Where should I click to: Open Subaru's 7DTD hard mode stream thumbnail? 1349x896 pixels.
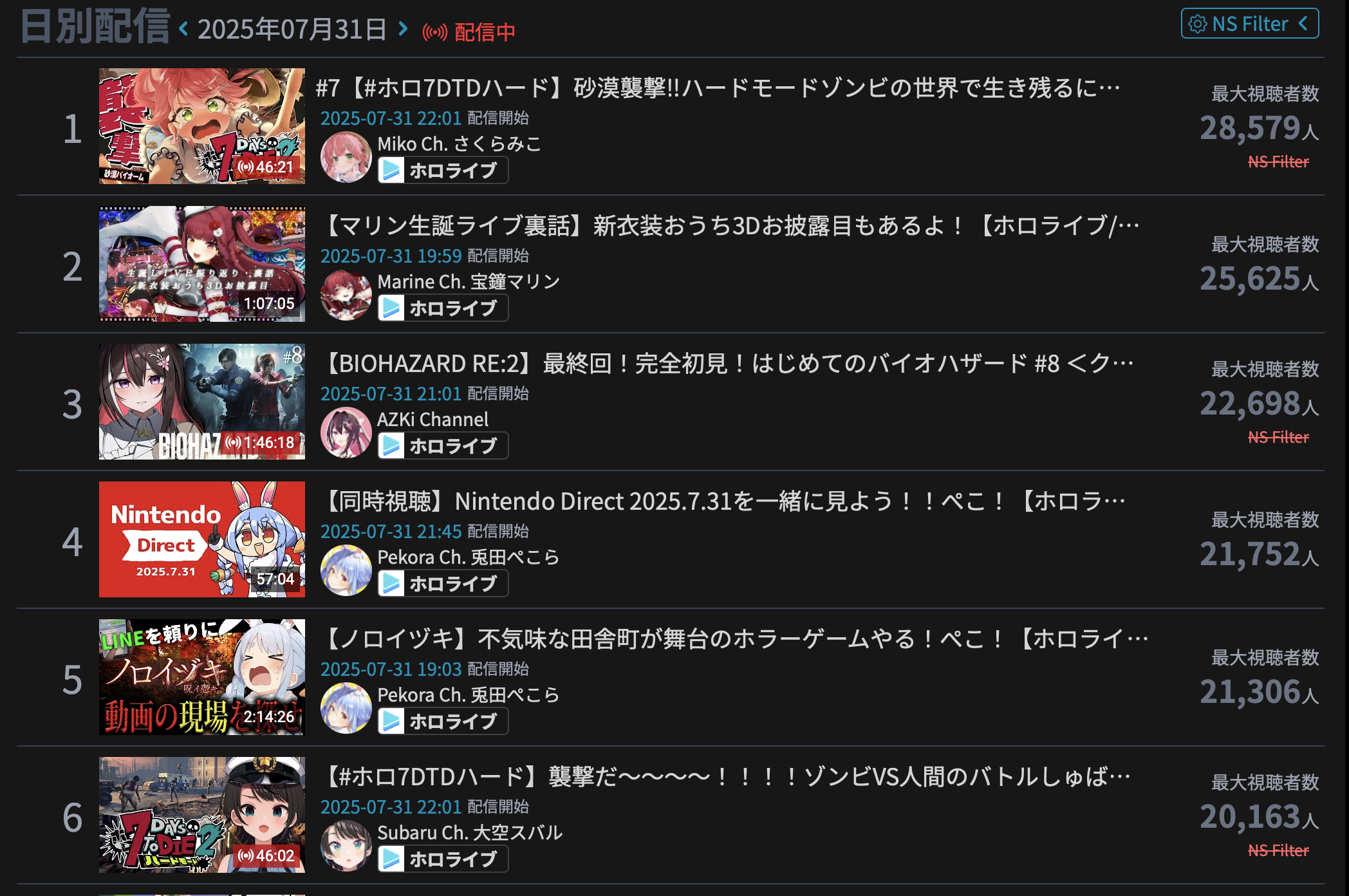tap(201, 815)
